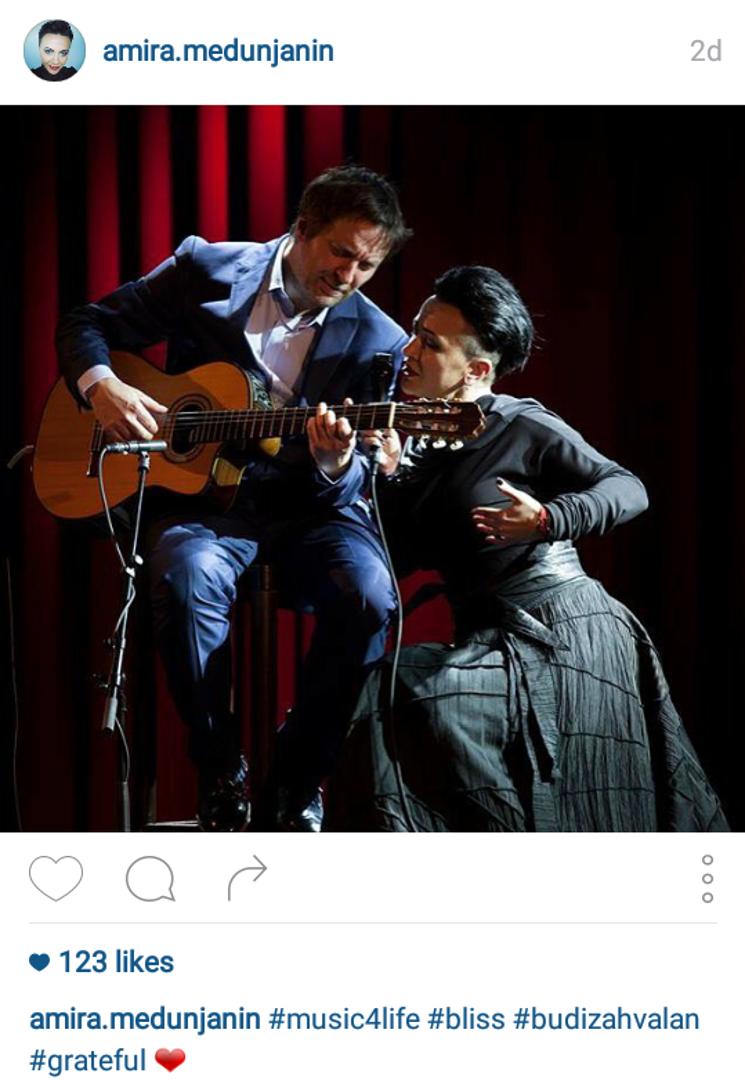Open comments with the speech bubble icon
Image resolution: width=745 pixels, height=1080 pixels.
150,879
